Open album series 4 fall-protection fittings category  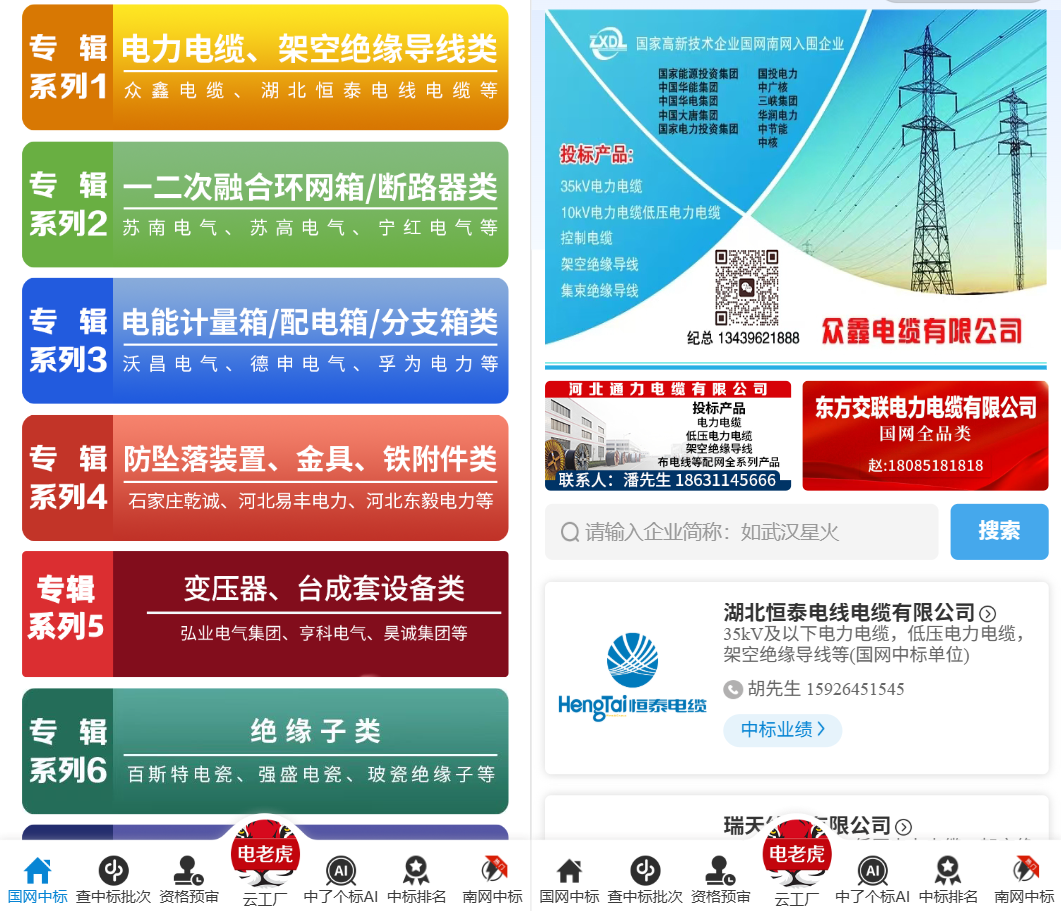[x=265, y=478]
